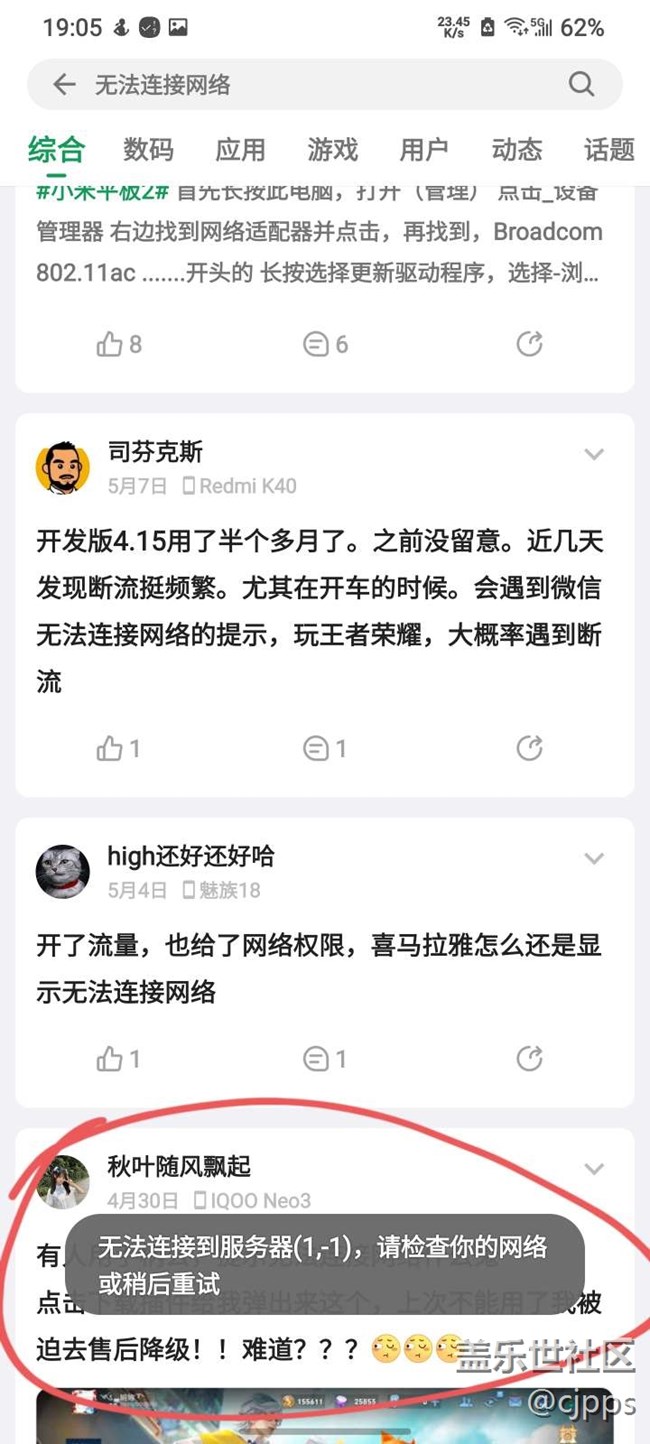650x1444 pixels.
Task: Expand the chevron menu on 秋叶随风飘起's post
Action: [594, 1169]
